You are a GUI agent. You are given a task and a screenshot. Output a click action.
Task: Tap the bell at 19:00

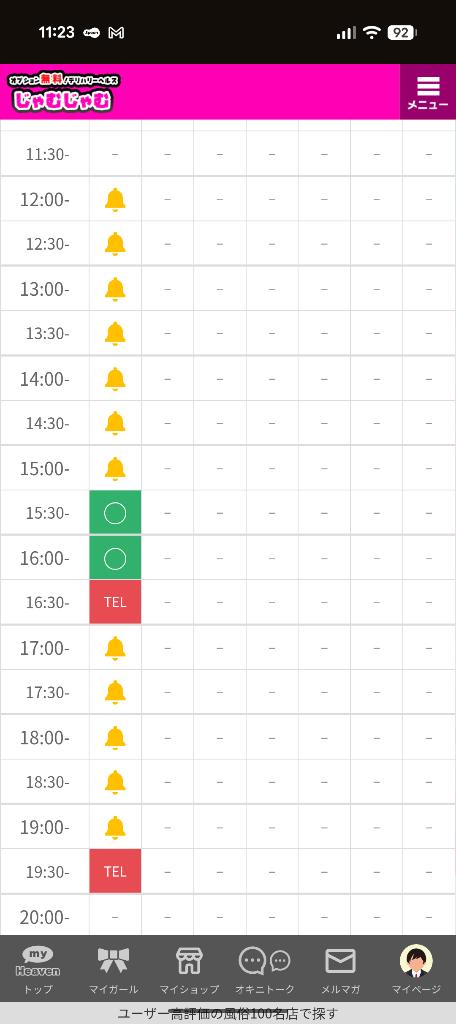(x=115, y=827)
